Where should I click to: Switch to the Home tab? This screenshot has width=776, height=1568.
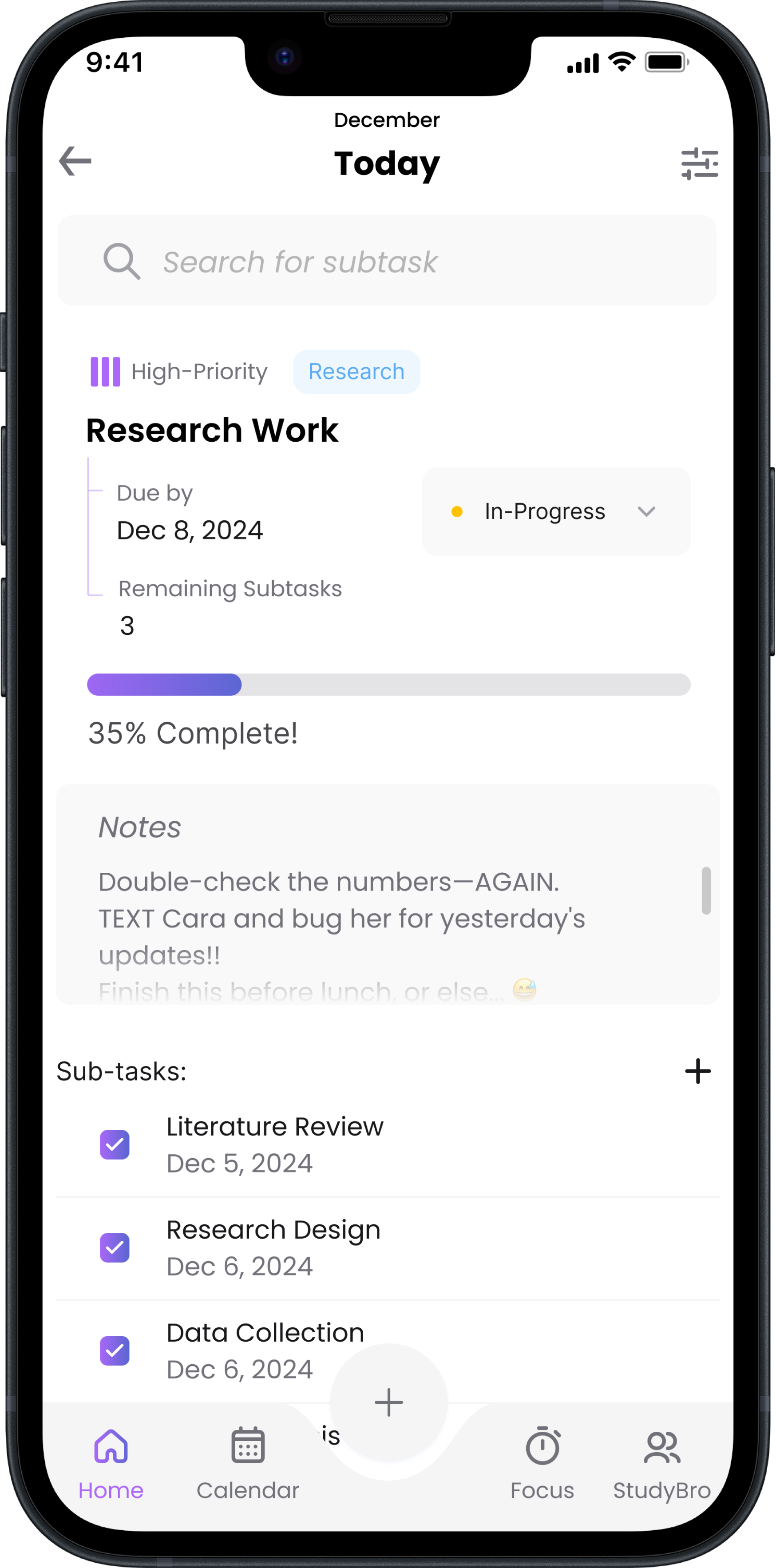[x=111, y=1464]
